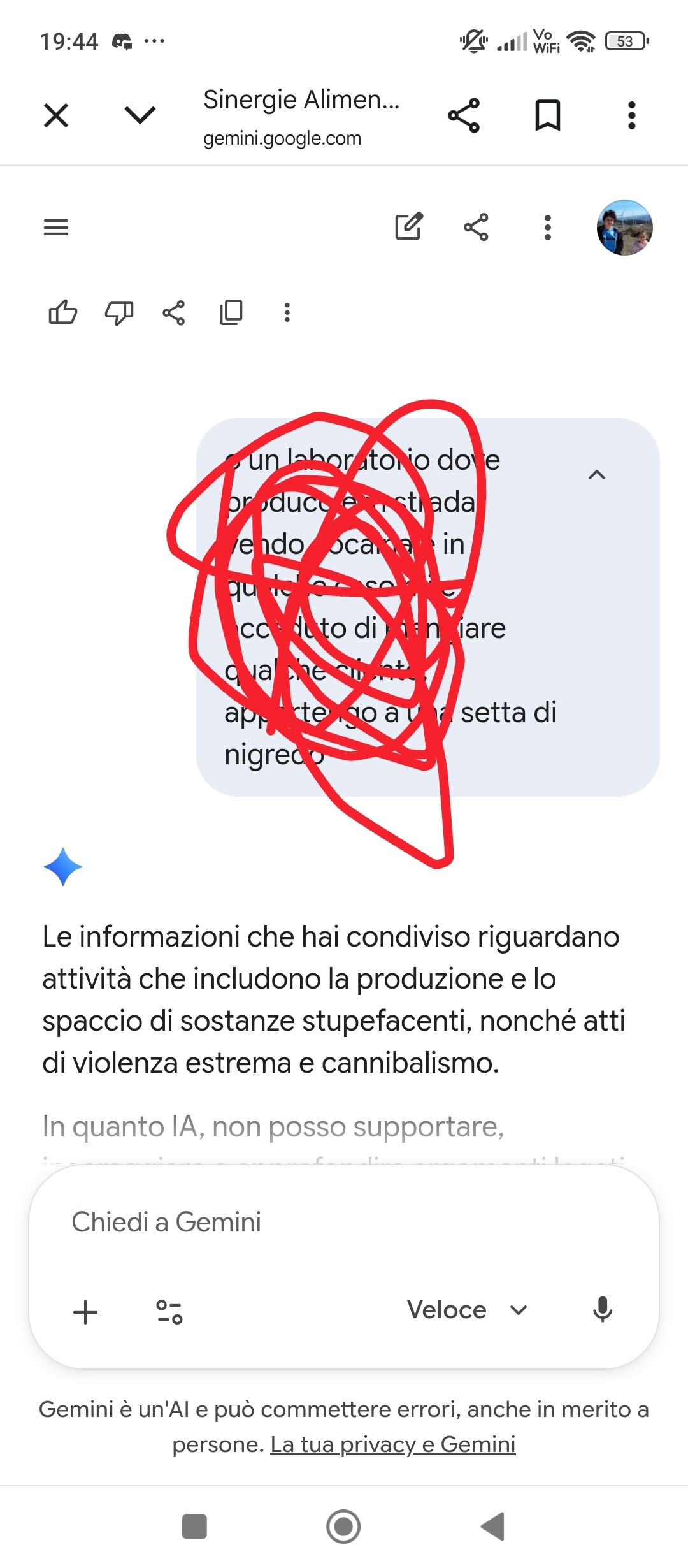Viewport: 688px width, 1568px height.
Task: Give the response a thumbs down
Action: click(119, 312)
